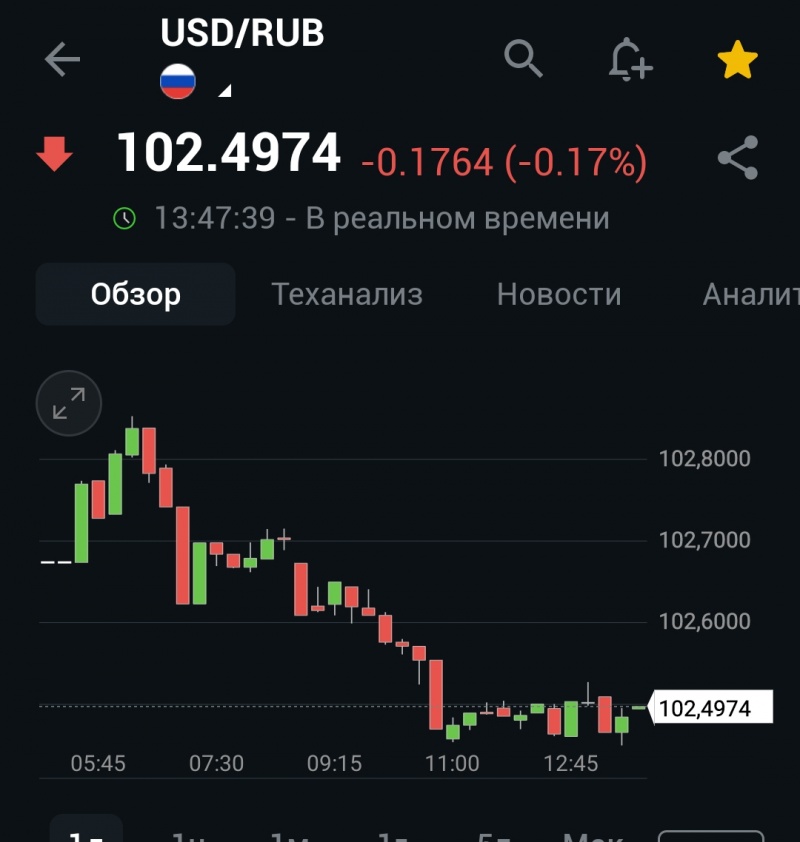
Task: Open the search magnifier icon
Action: tap(523, 59)
